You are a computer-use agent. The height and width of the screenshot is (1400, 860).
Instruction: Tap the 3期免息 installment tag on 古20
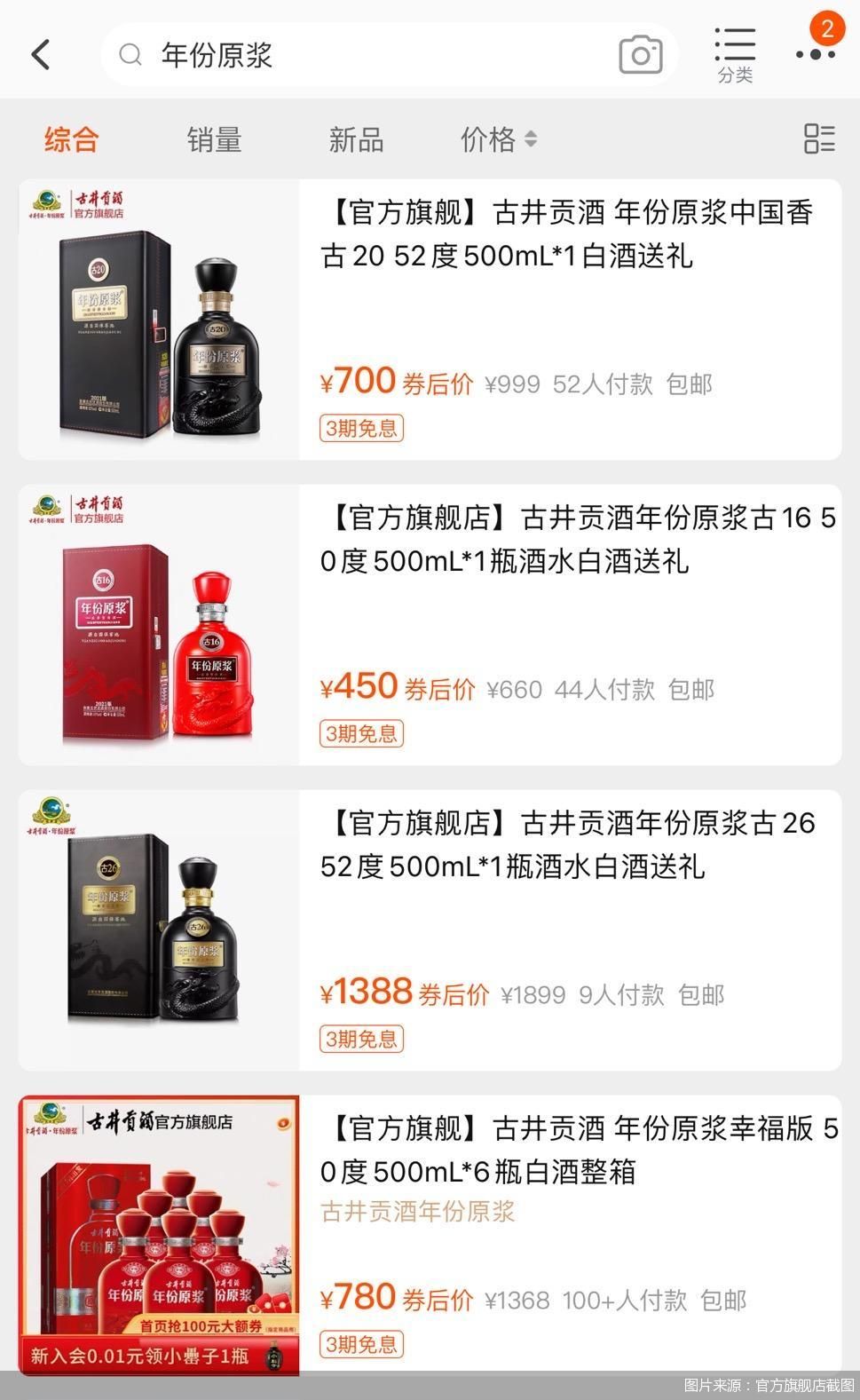(360, 429)
